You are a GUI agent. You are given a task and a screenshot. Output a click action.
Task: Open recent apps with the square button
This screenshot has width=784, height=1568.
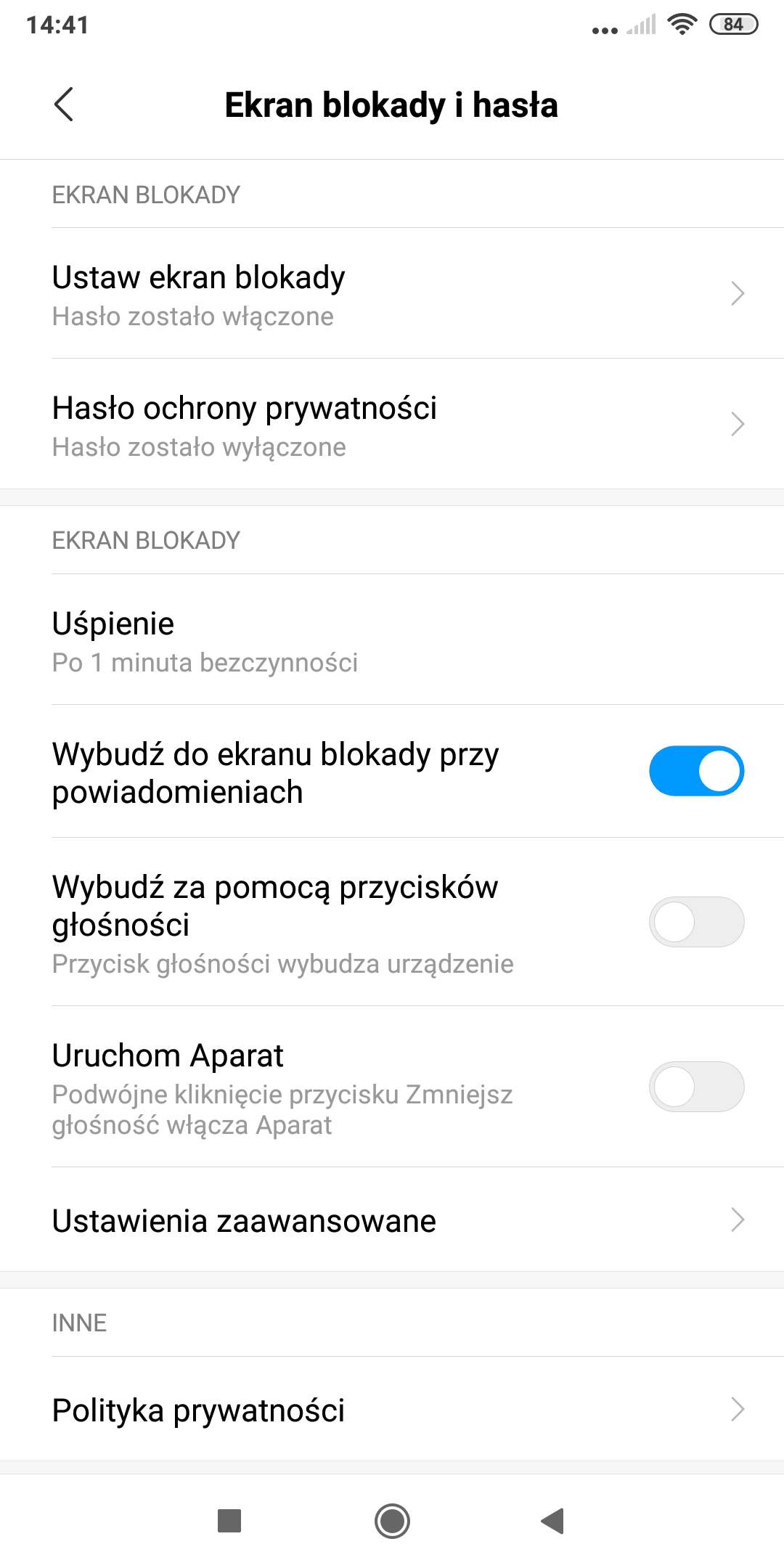[229, 1521]
